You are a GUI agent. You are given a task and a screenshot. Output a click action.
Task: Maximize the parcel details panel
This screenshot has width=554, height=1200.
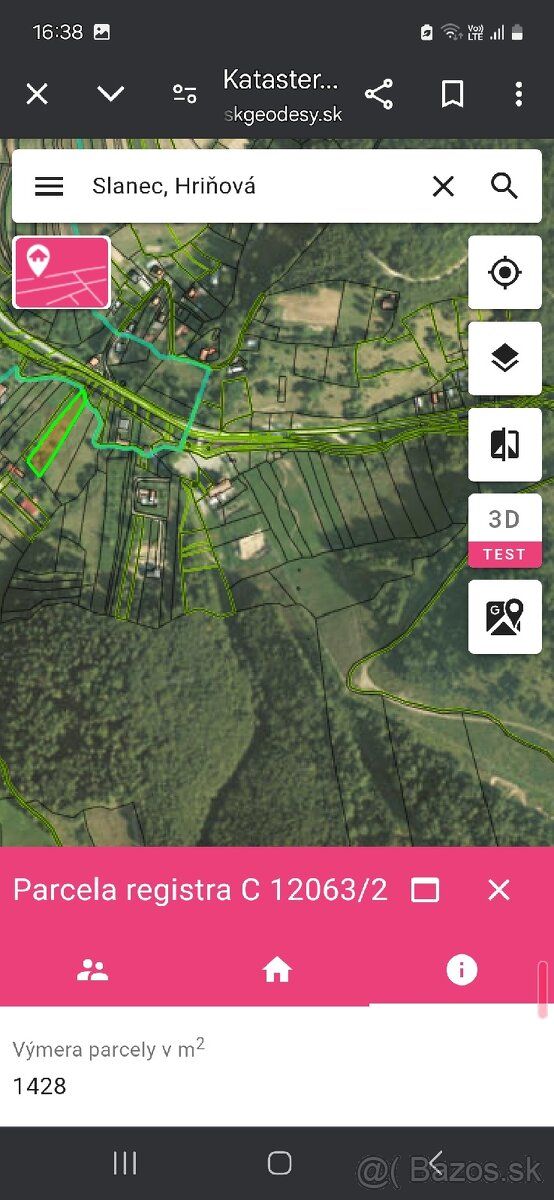[425, 890]
